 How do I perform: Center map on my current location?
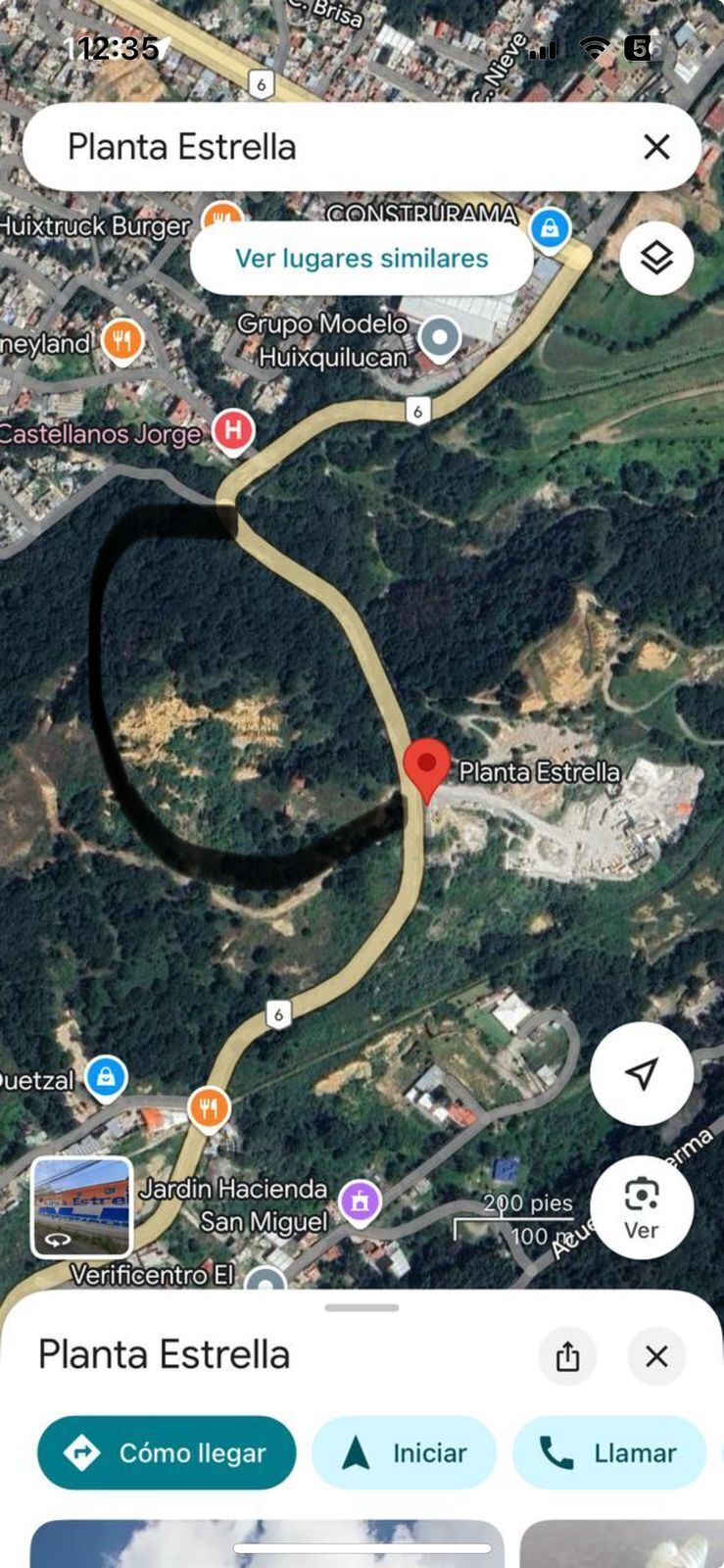coord(641,1073)
